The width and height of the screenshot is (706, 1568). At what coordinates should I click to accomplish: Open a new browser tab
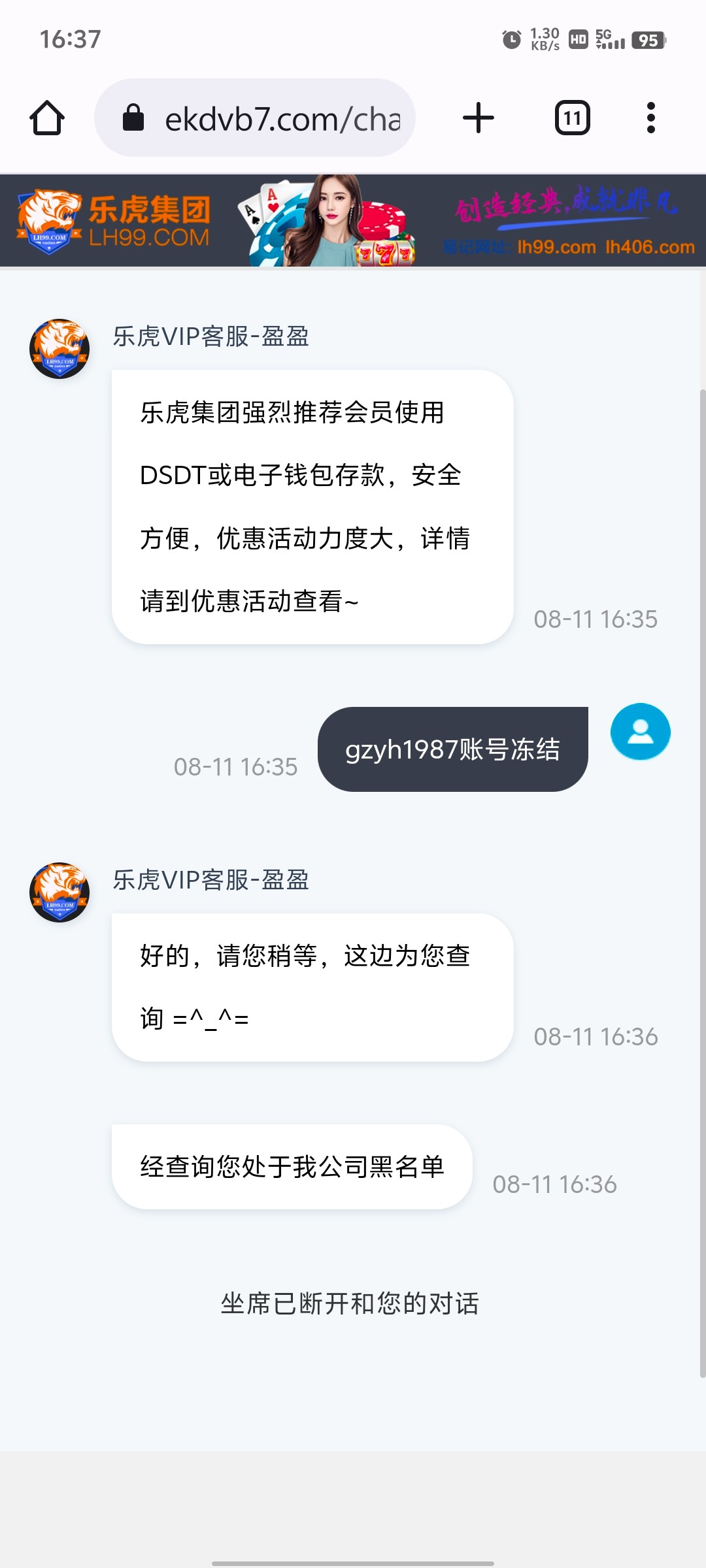click(x=479, y=118)
